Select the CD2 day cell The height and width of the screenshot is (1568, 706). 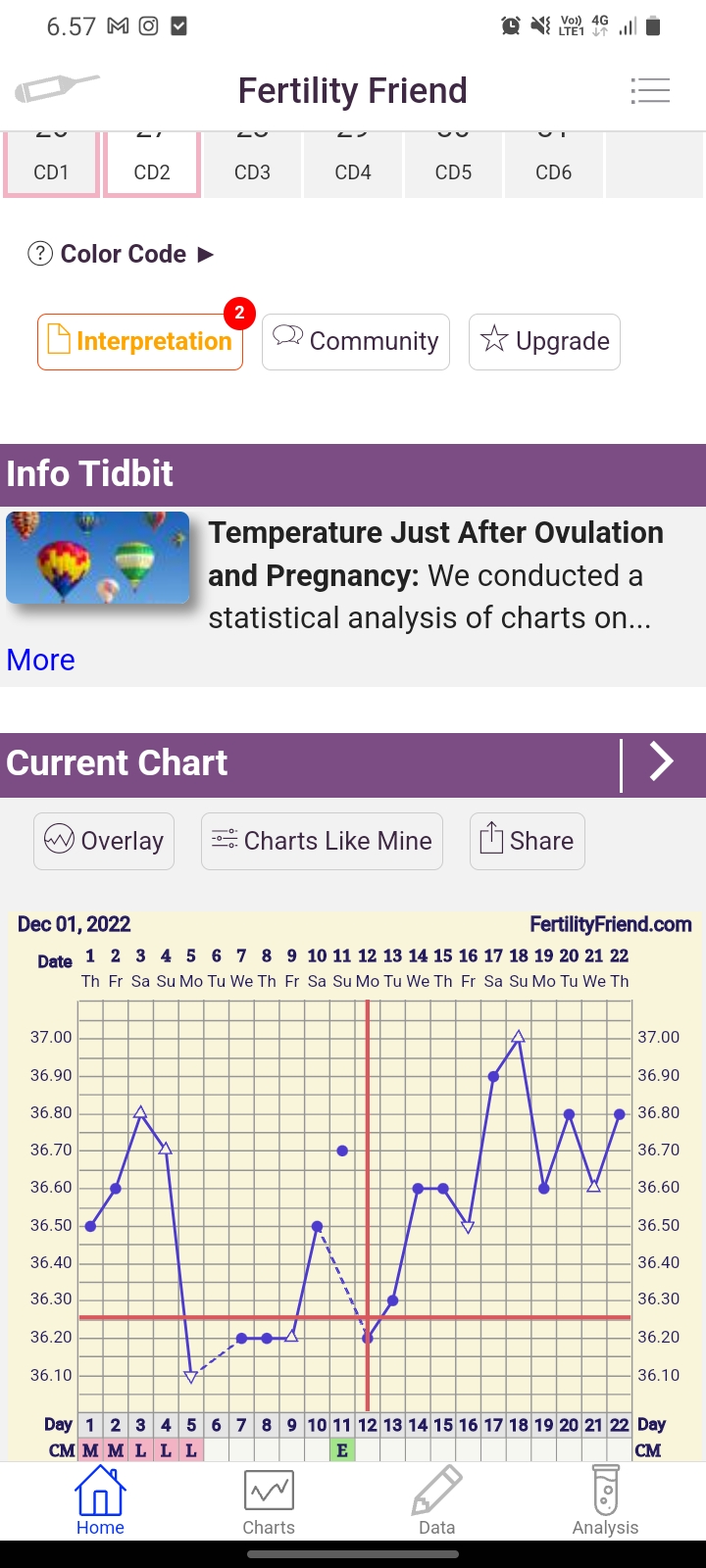[x=152, y=167]
